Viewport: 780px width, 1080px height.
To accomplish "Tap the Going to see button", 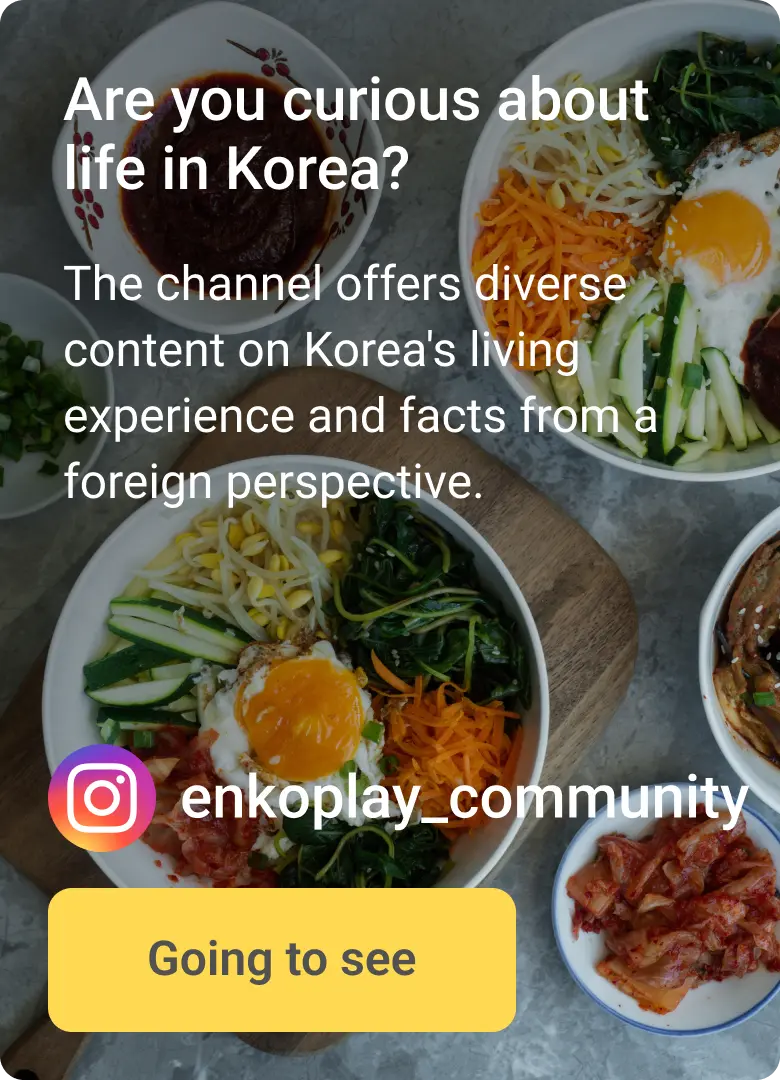I will pos(282,960).
